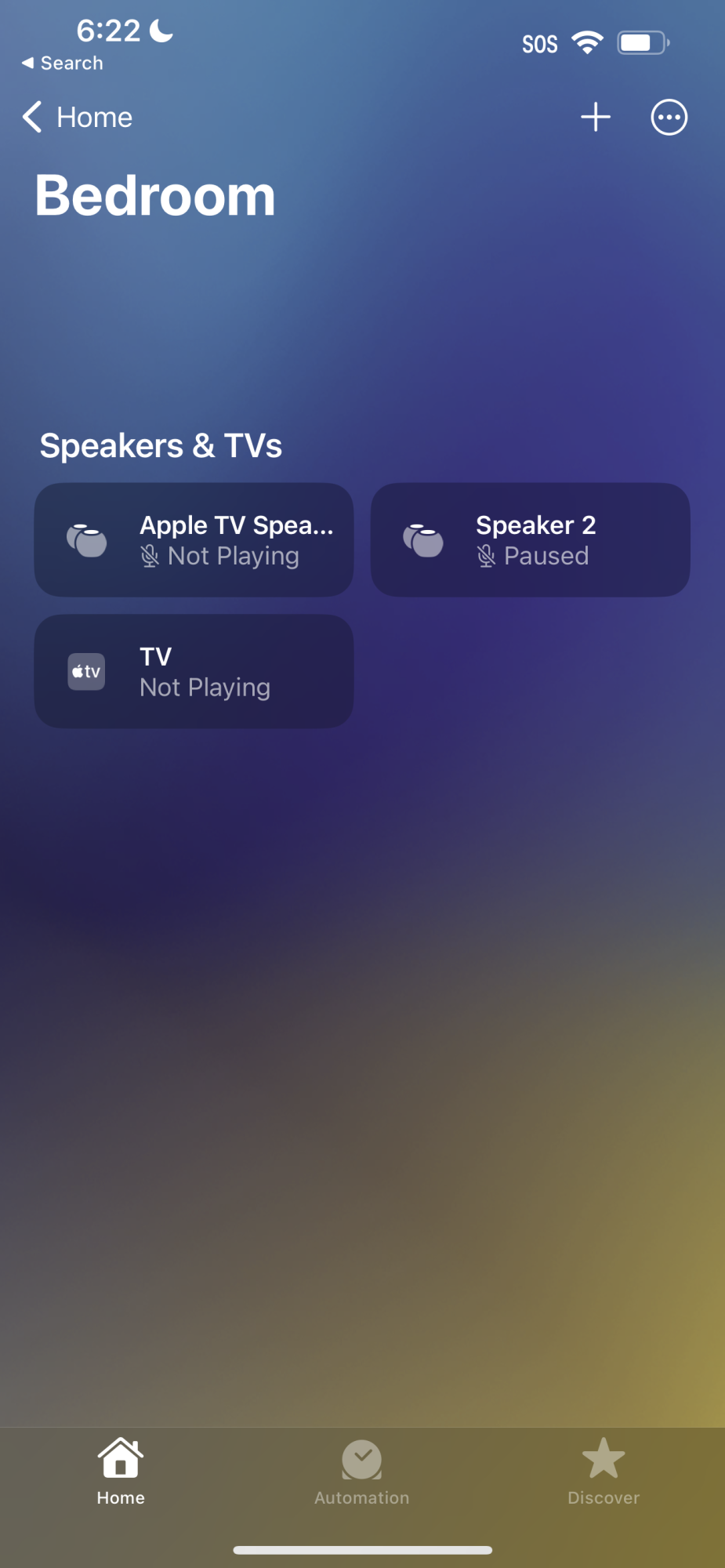Open the more options ellipsis menu
Viewport: 725px width, 1568px height.
pos(669,118)
